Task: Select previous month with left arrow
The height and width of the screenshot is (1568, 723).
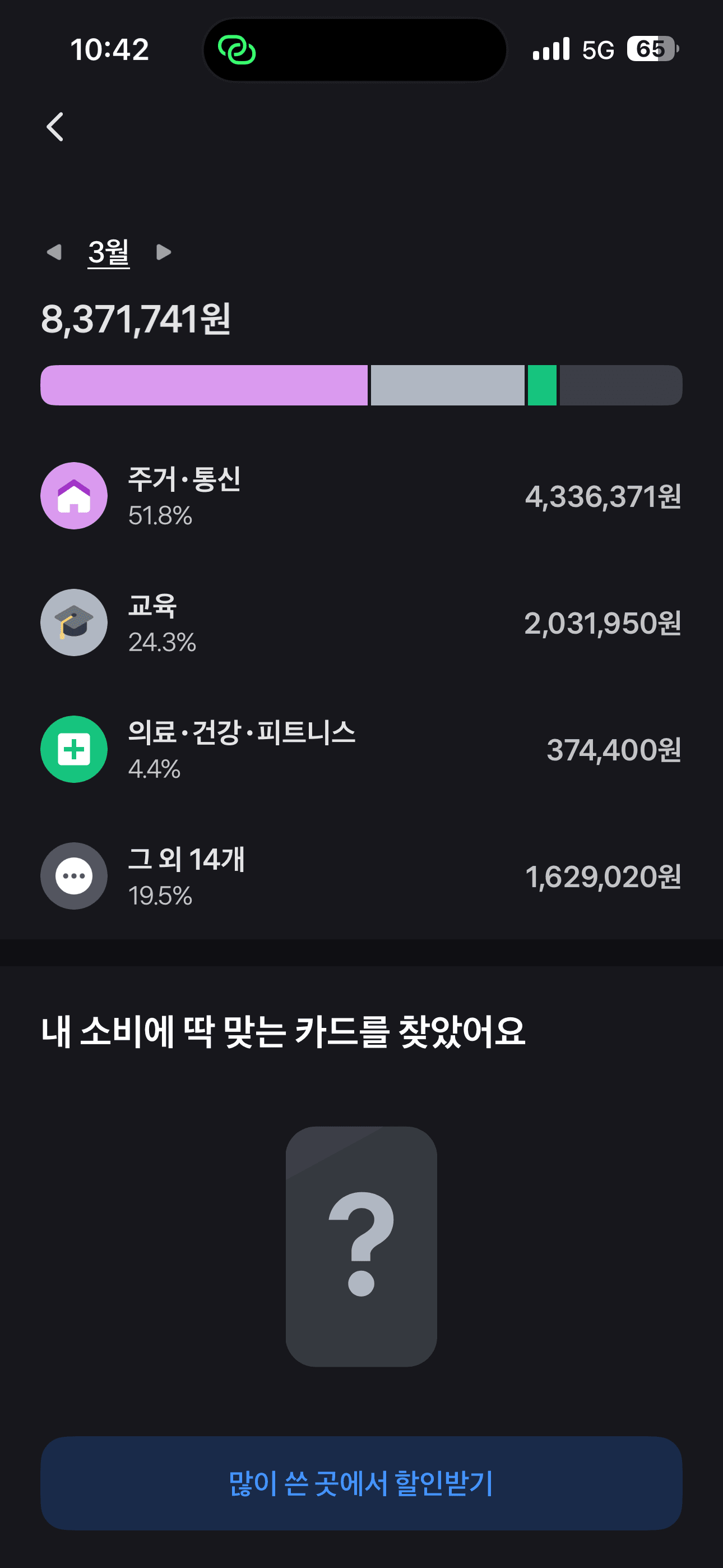Action: coord(55,252)
